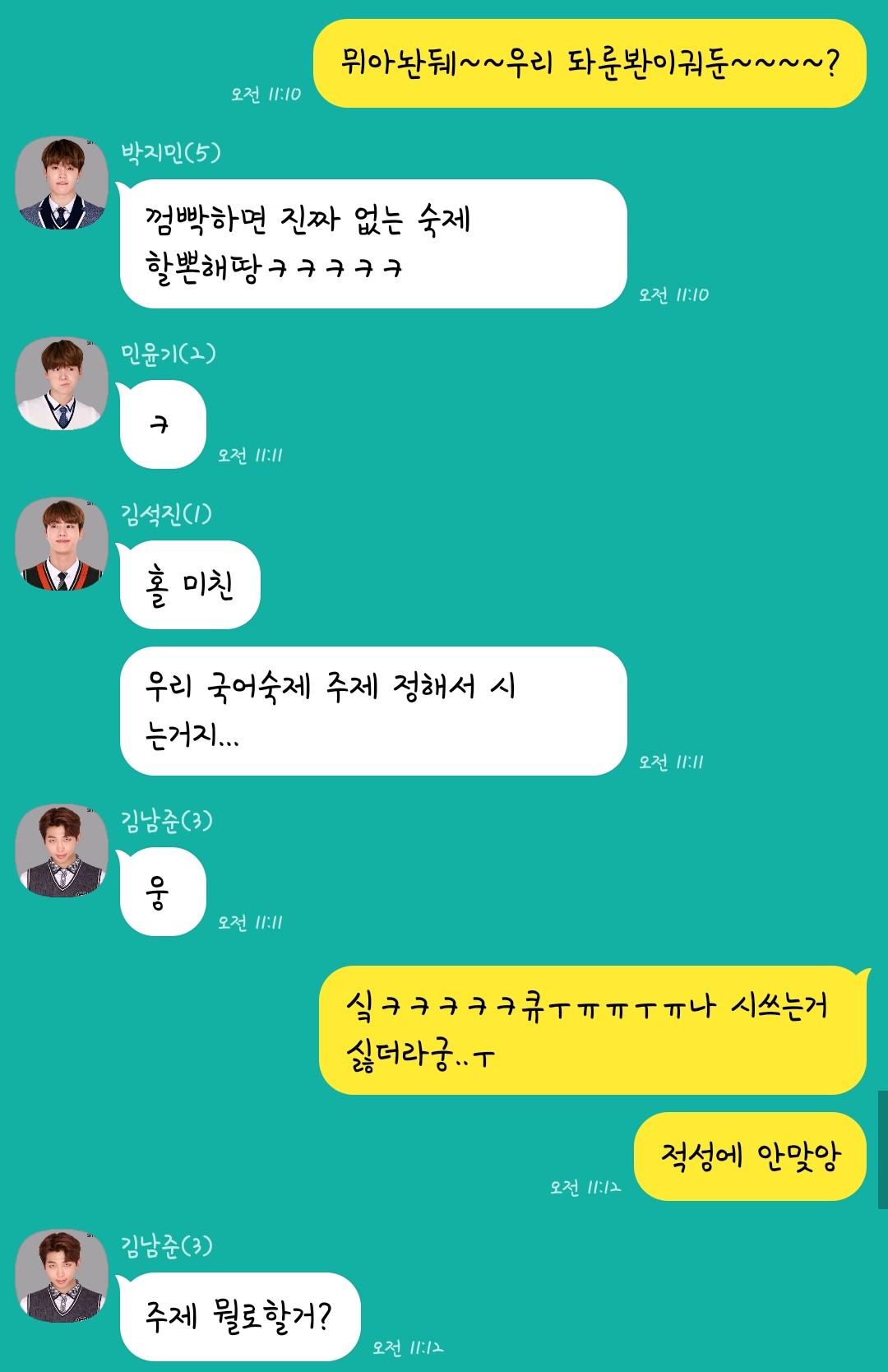Open 박지민's profile picture

click(x=62, y=183)
